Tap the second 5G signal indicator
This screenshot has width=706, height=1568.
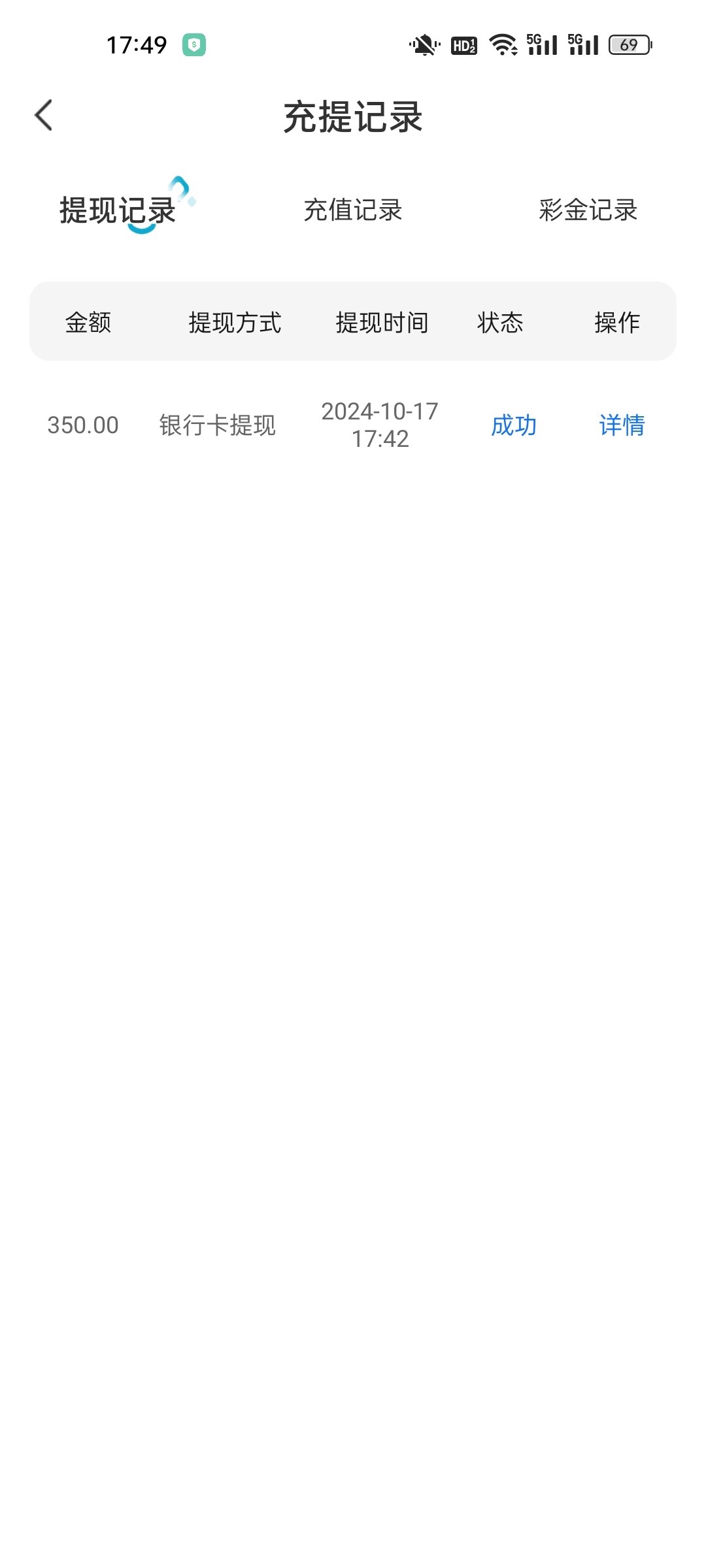click(581, 46)
